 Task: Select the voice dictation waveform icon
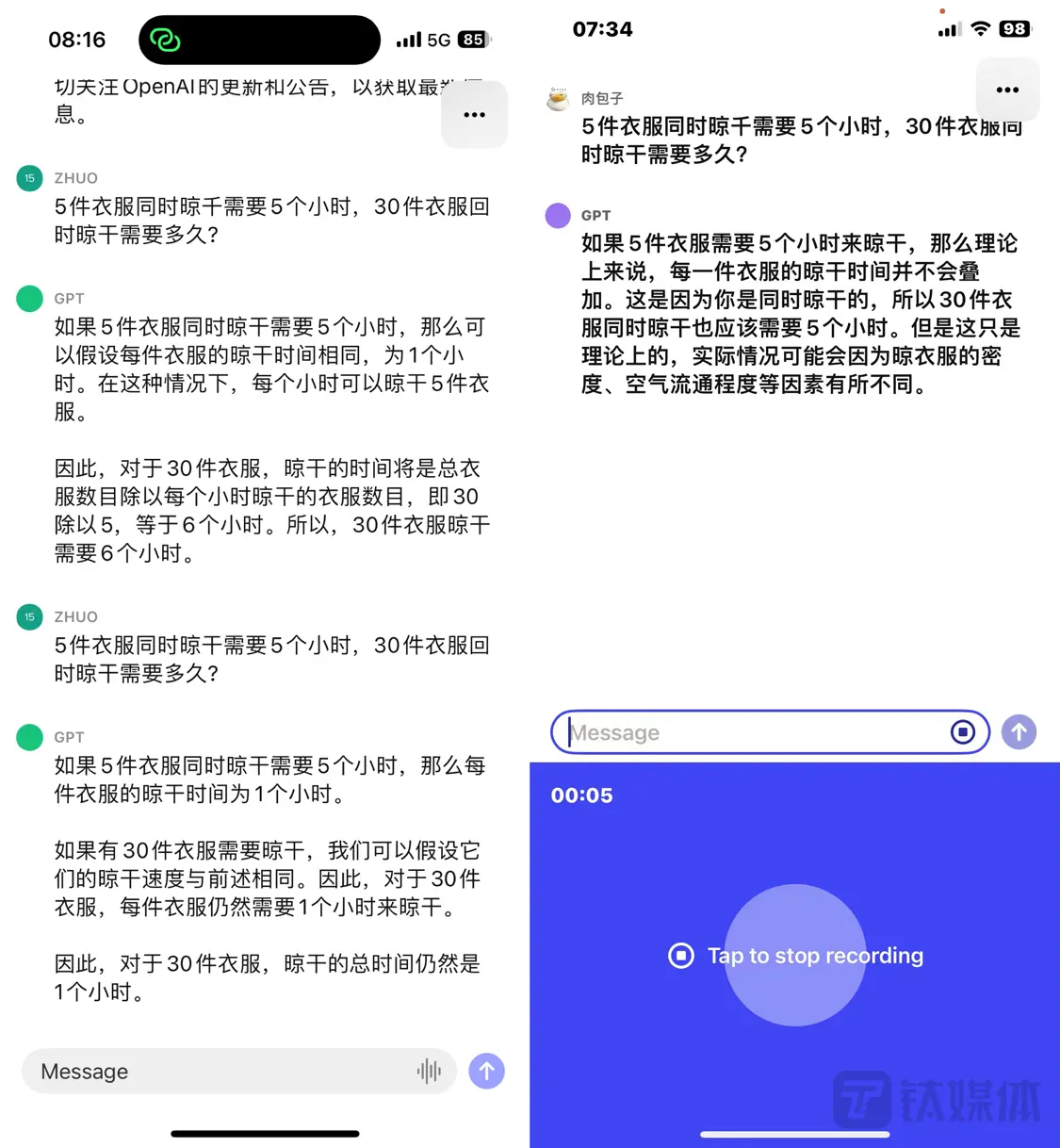click(430, 1071)
